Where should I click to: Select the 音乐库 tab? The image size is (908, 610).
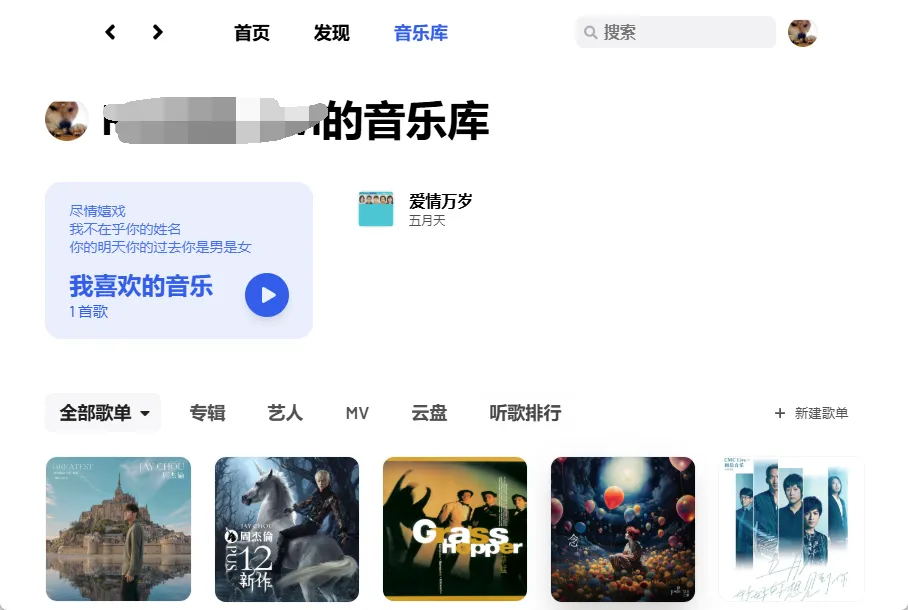pos(421,33)
